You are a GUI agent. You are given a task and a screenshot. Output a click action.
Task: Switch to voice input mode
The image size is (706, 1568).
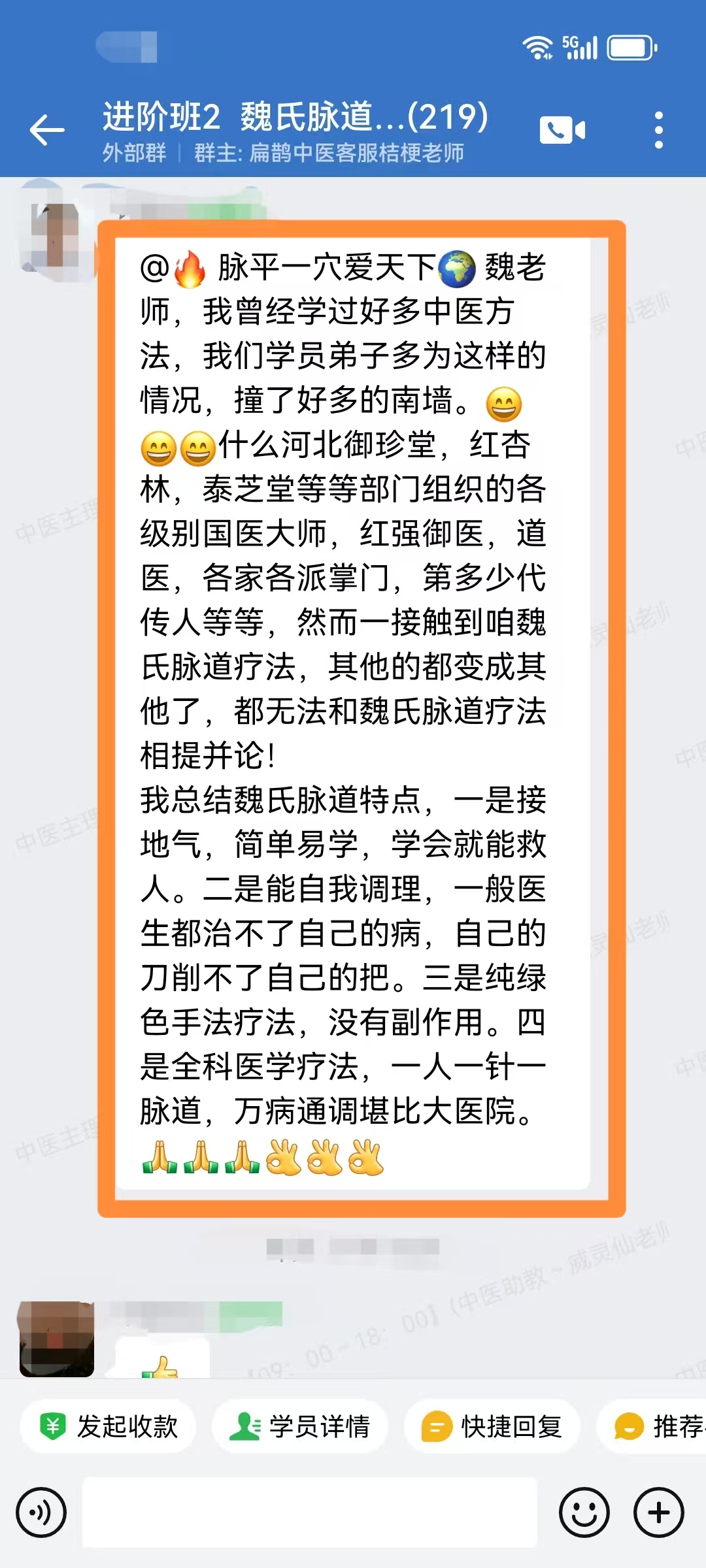coord(41,1512)
